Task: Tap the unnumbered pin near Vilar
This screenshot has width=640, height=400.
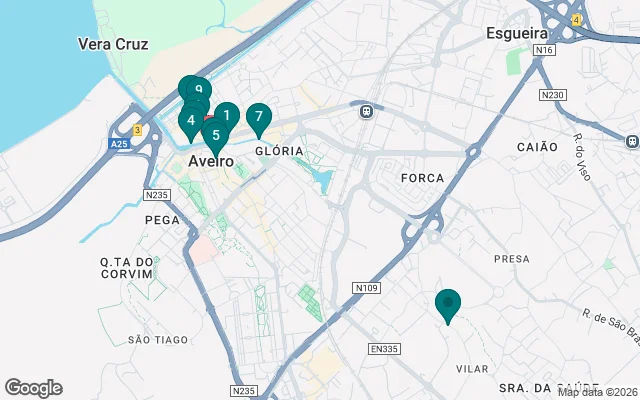Action: click(x=448, y=303)
